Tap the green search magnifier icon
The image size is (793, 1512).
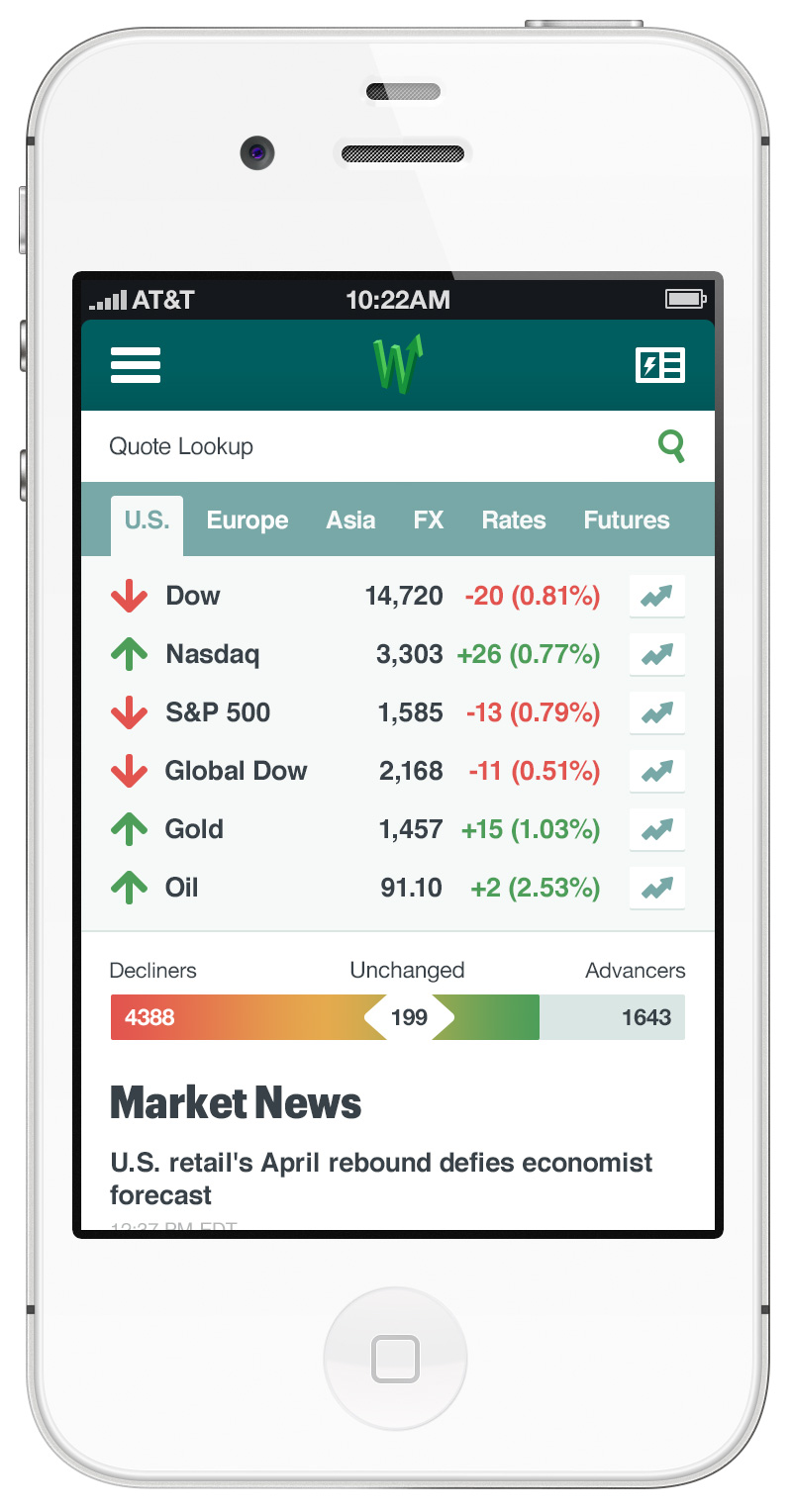[x=671, y=446]
